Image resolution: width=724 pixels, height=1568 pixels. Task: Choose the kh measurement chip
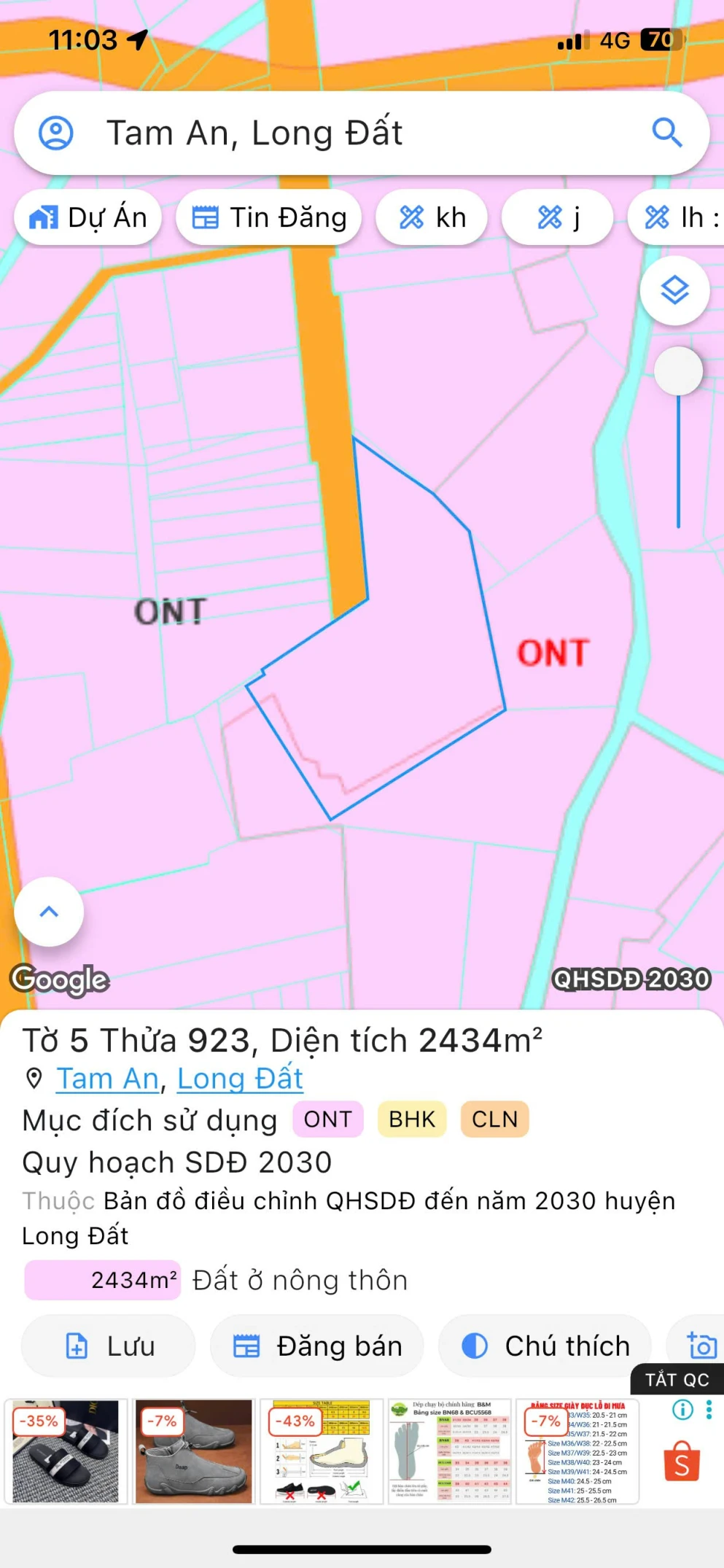tap(432, 217)
